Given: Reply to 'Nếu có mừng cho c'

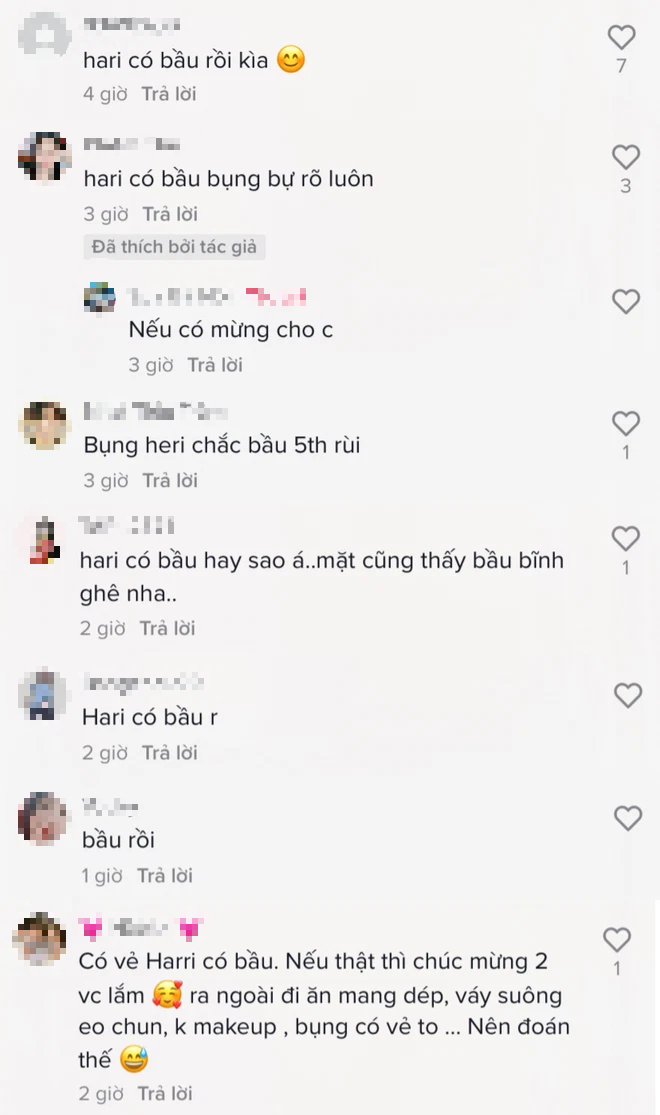Looking at the screenshot, I should point(215,365).
